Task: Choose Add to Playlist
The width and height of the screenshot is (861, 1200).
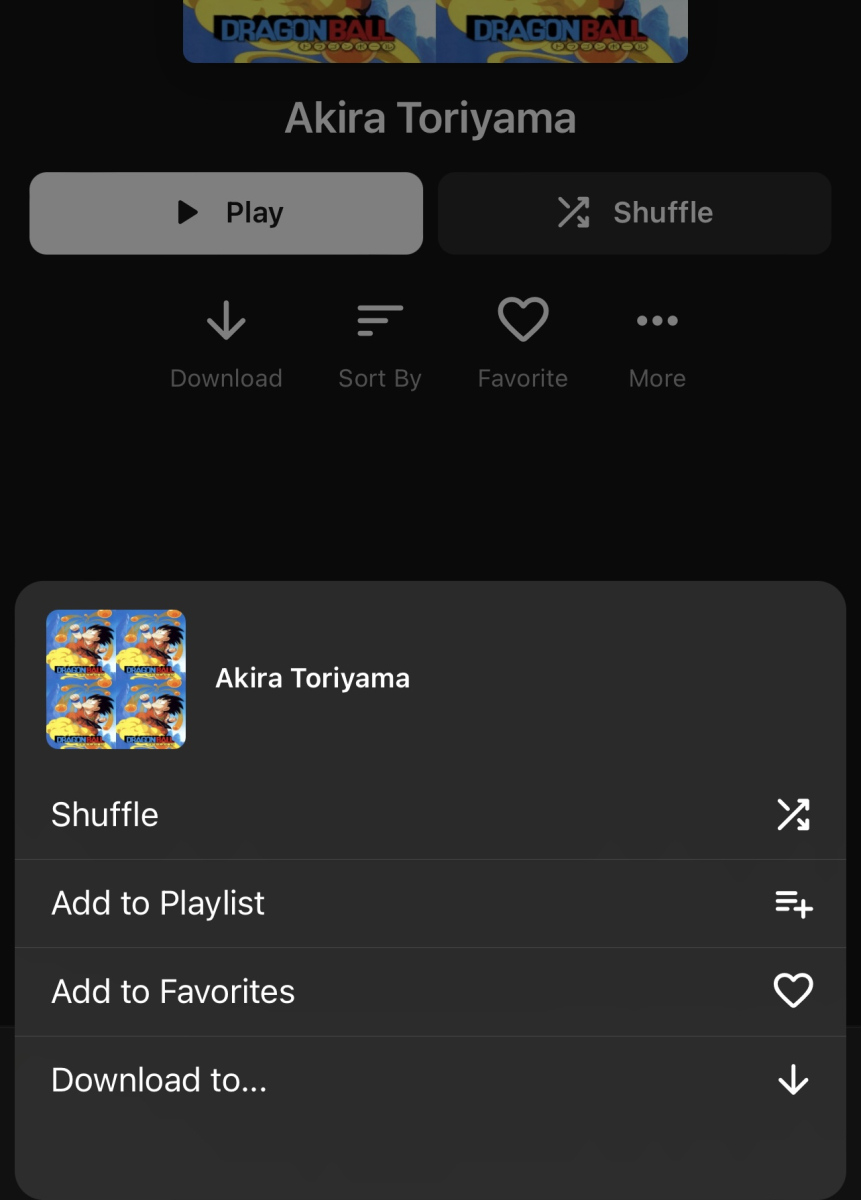Action: (x=430, y=904)
